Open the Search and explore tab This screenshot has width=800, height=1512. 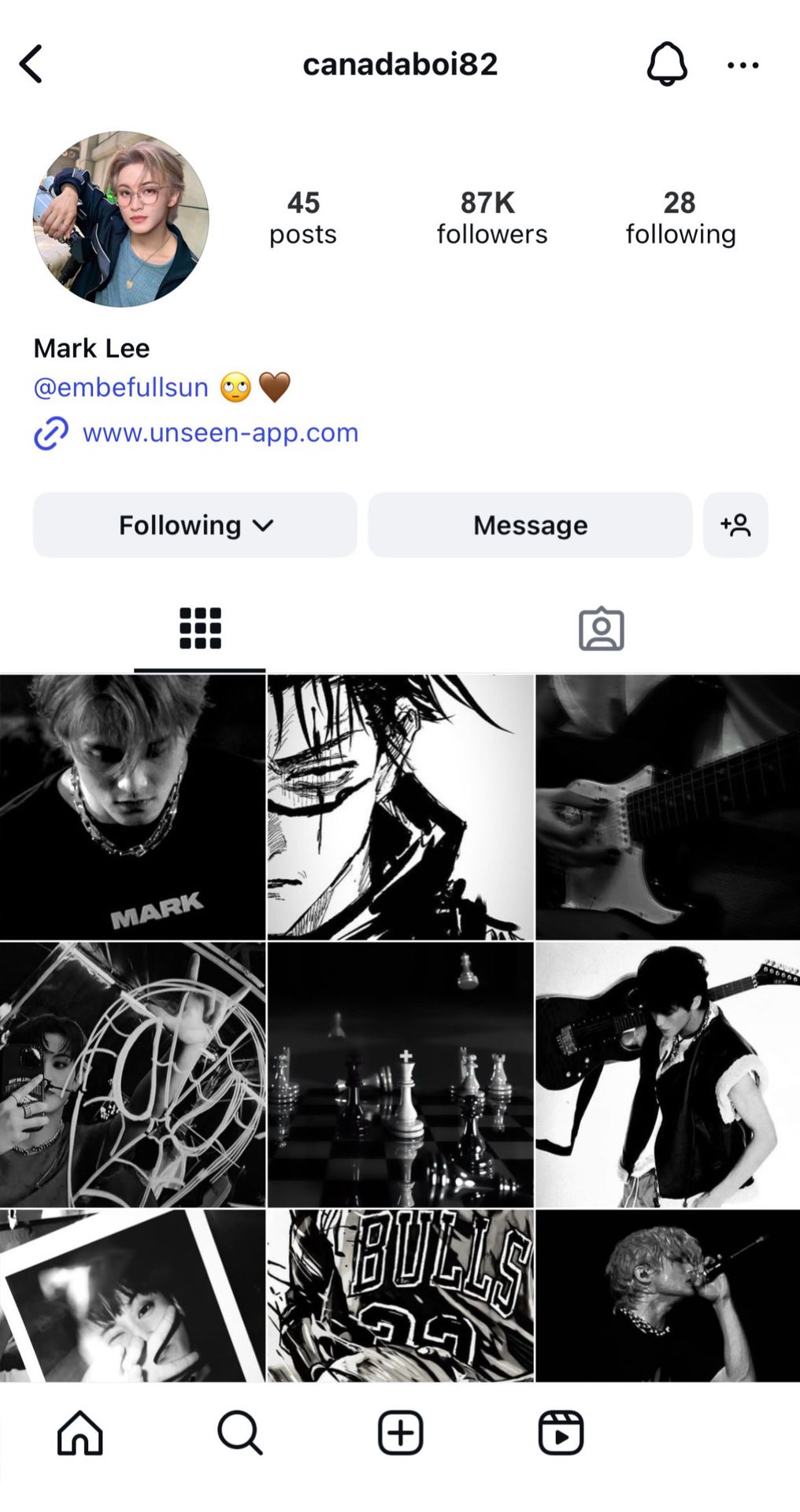click(x=240, y=1432)
